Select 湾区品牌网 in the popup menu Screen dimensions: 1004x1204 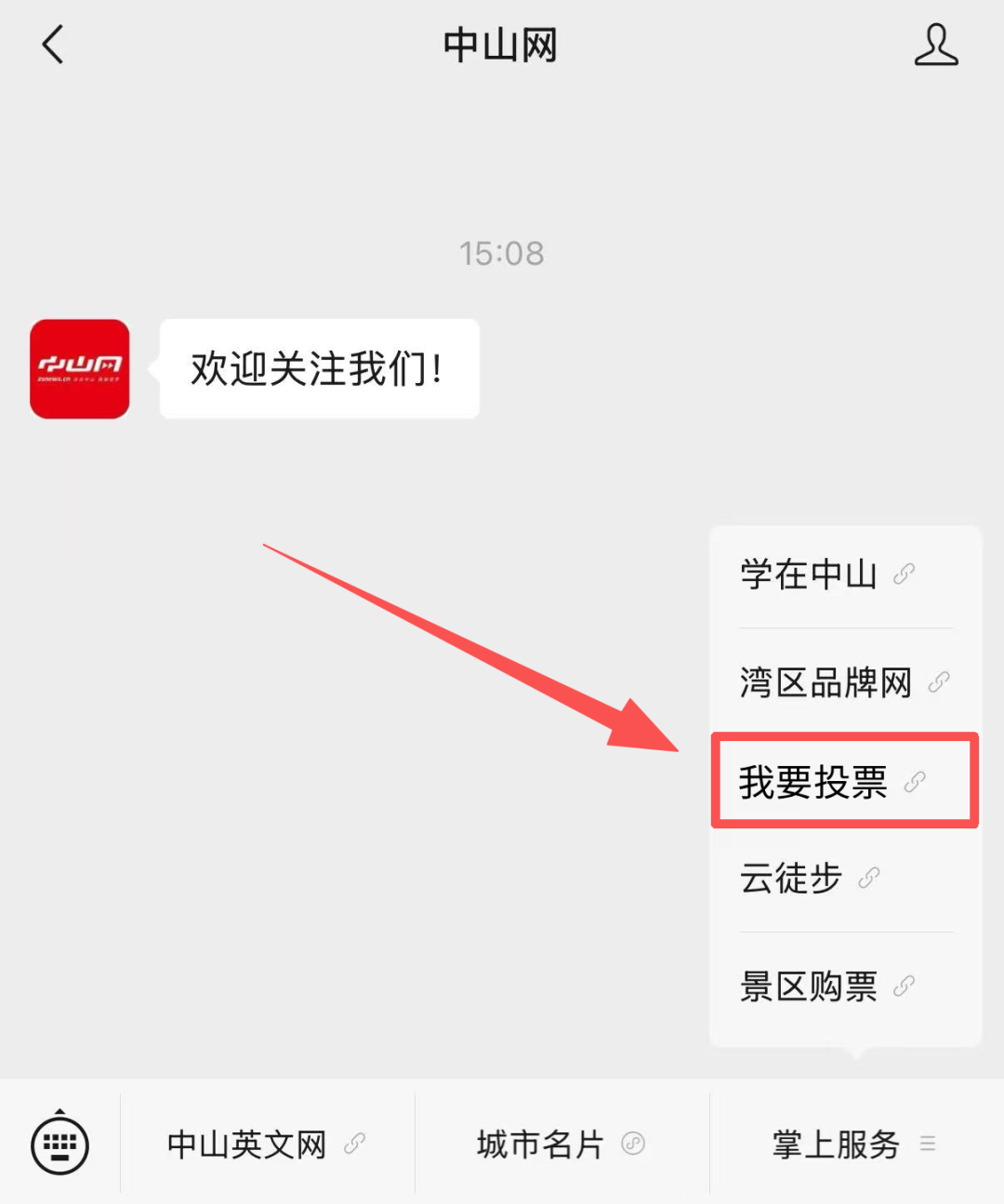pyautogui.click(x=843, y=682)
